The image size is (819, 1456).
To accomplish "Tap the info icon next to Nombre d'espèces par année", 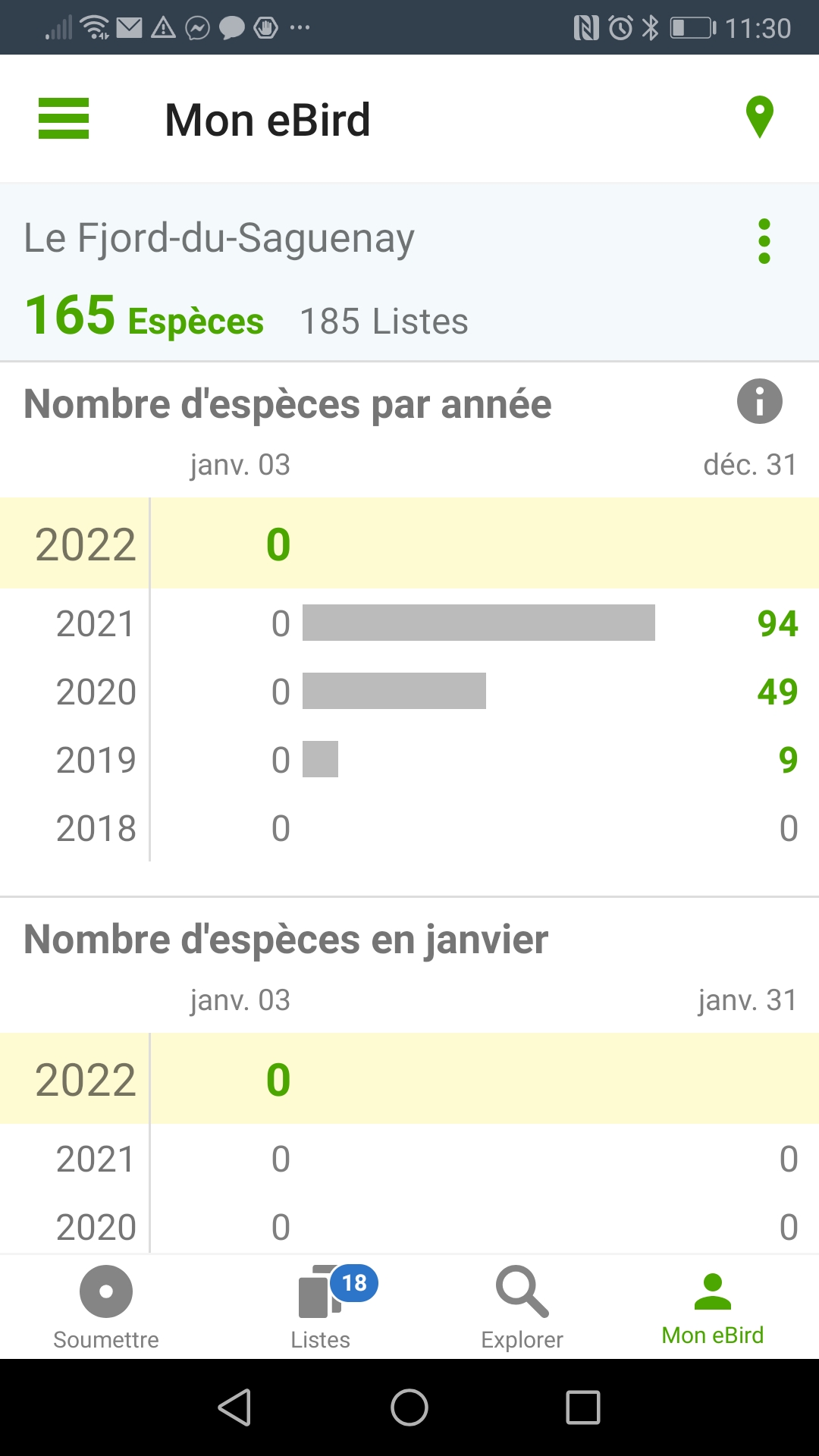I will 761,402.
